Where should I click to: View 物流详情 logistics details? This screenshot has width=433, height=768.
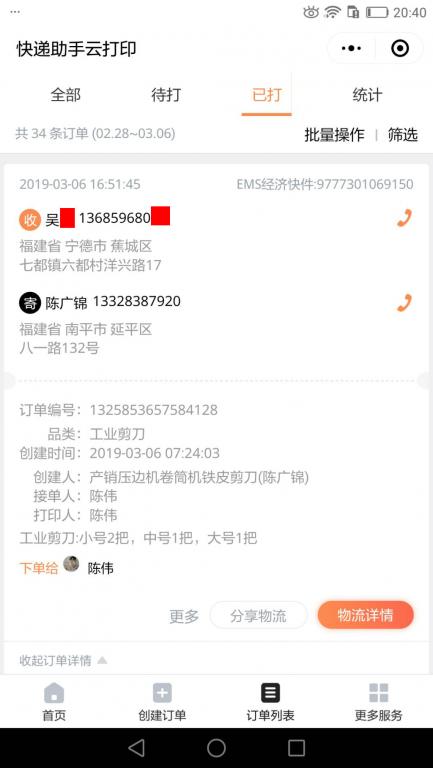click(x=365, y=615)
